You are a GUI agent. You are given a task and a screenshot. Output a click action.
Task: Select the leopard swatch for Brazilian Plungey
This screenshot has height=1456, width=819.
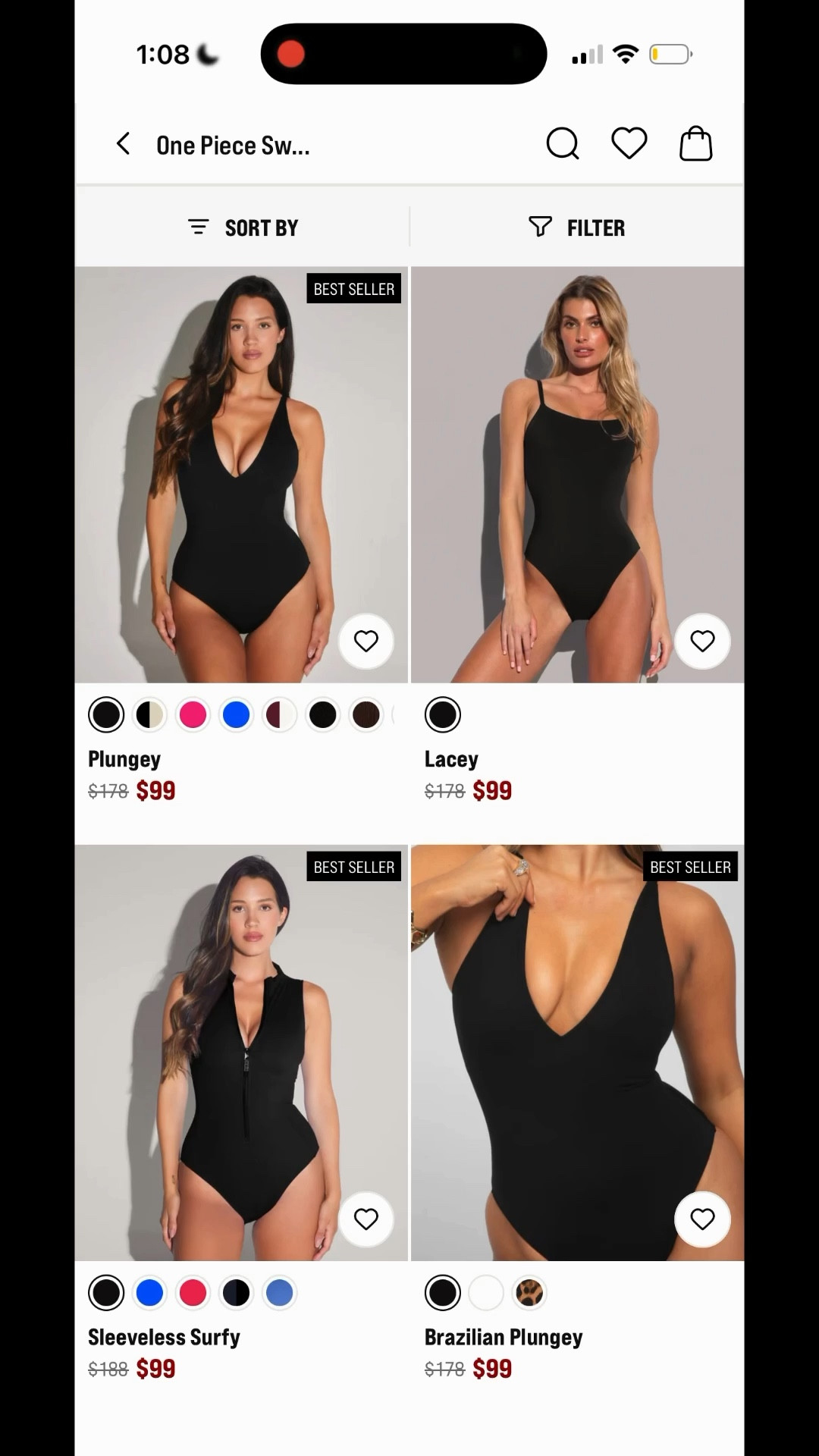pyautogui.click(x=529, y=1293)
